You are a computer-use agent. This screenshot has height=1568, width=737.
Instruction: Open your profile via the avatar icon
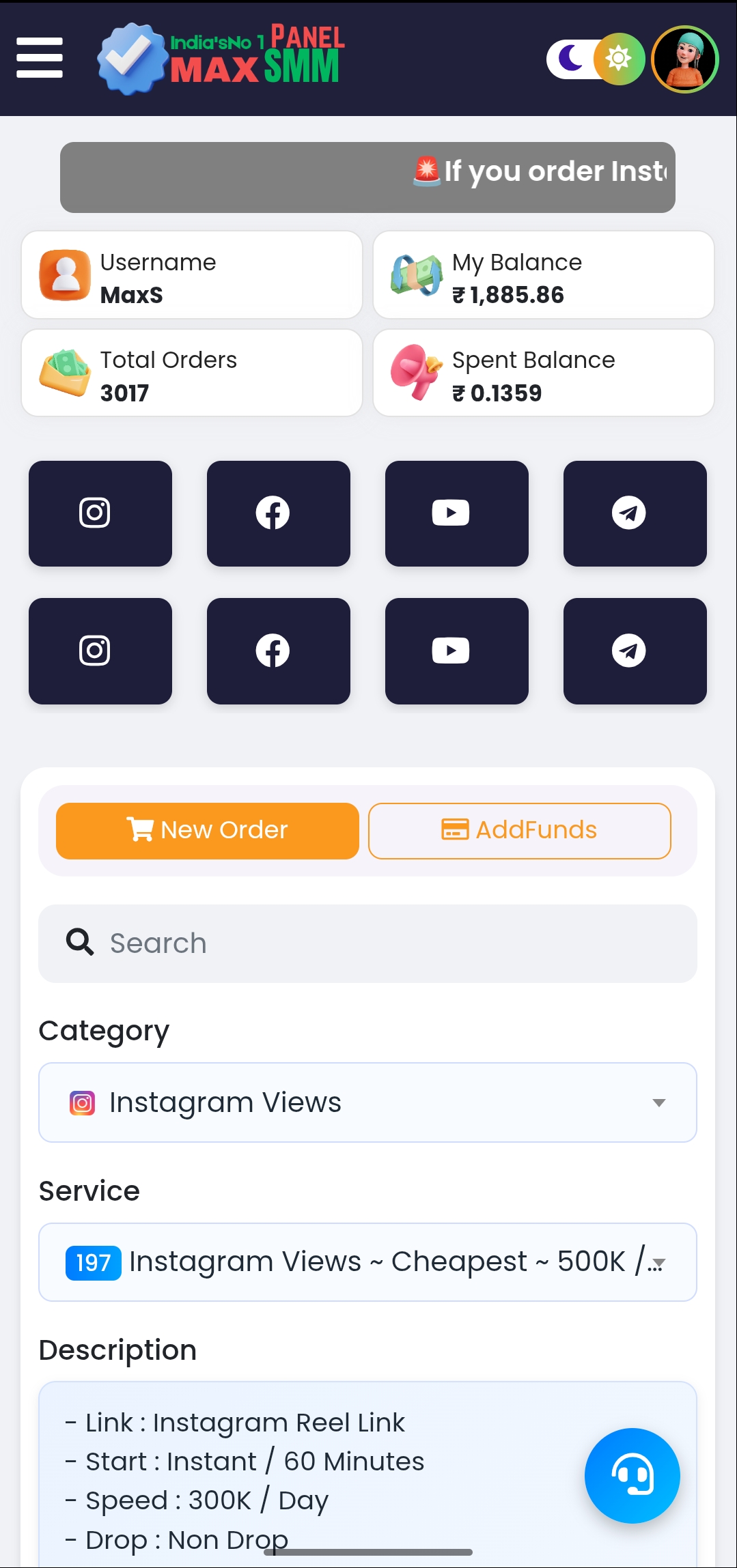(685, 59)
